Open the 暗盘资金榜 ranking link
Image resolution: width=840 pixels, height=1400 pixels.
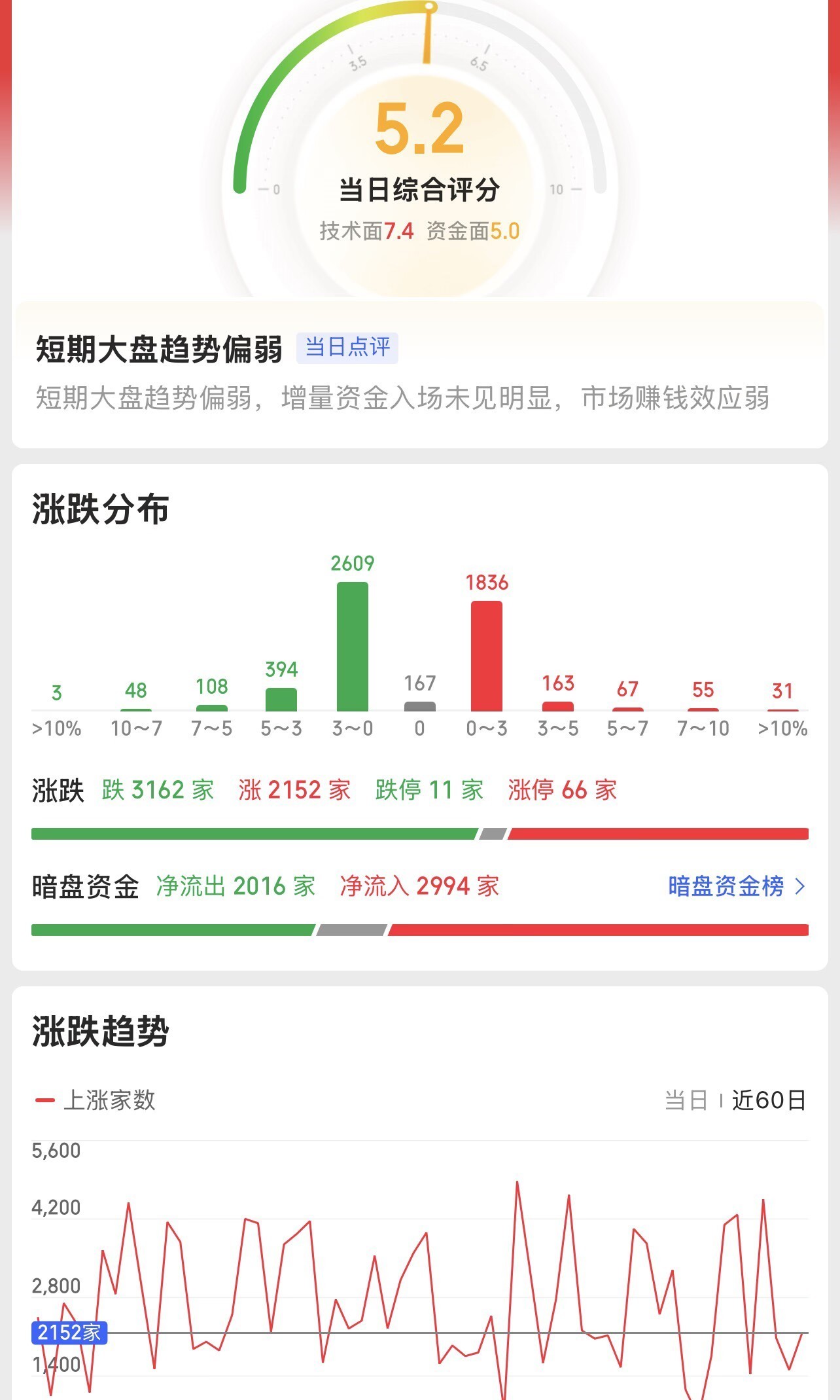735,886
